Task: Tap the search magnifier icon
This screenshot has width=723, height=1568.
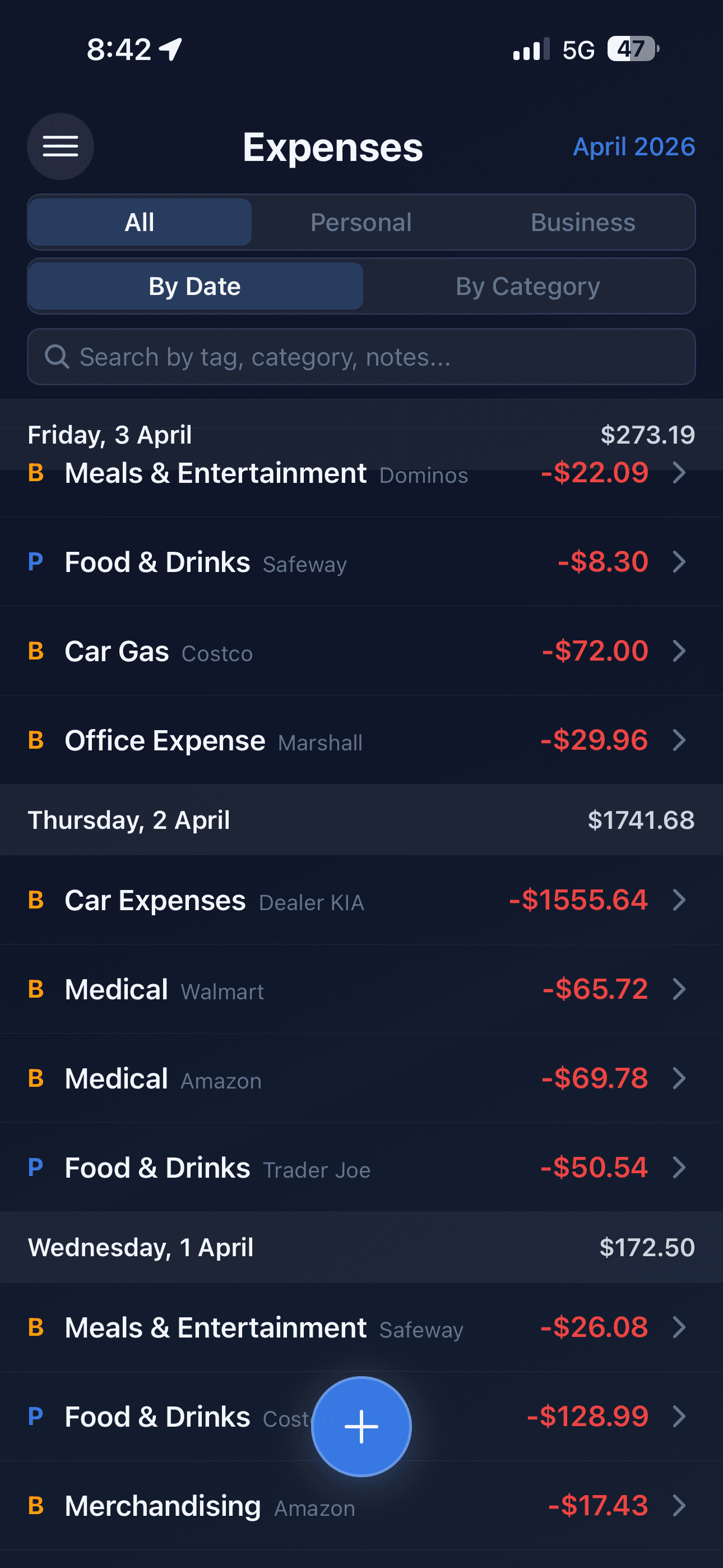Action: coord(57,357)
